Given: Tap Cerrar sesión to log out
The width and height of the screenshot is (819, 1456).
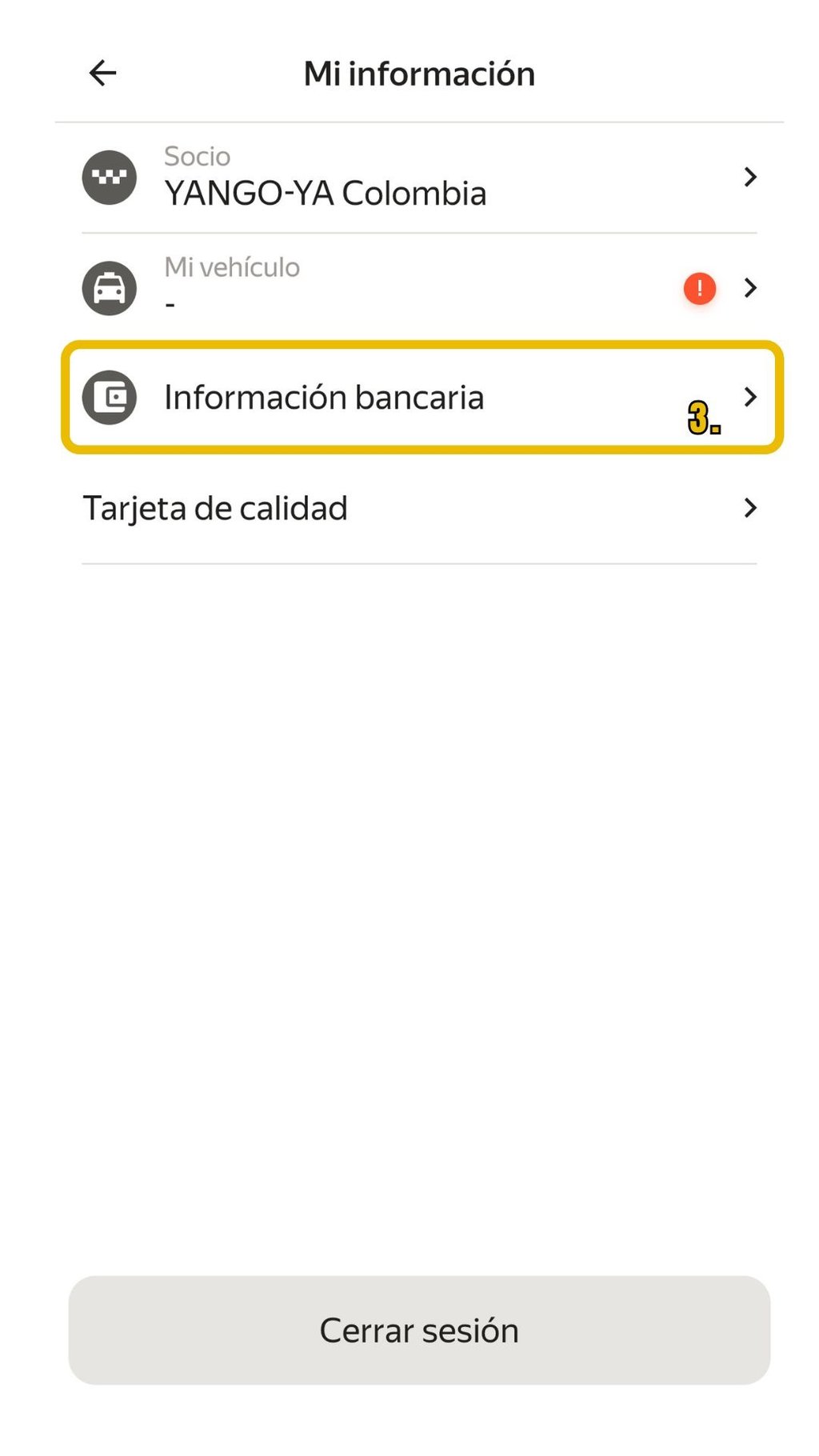Looking at the screenshot, I should pos(418,1330).
